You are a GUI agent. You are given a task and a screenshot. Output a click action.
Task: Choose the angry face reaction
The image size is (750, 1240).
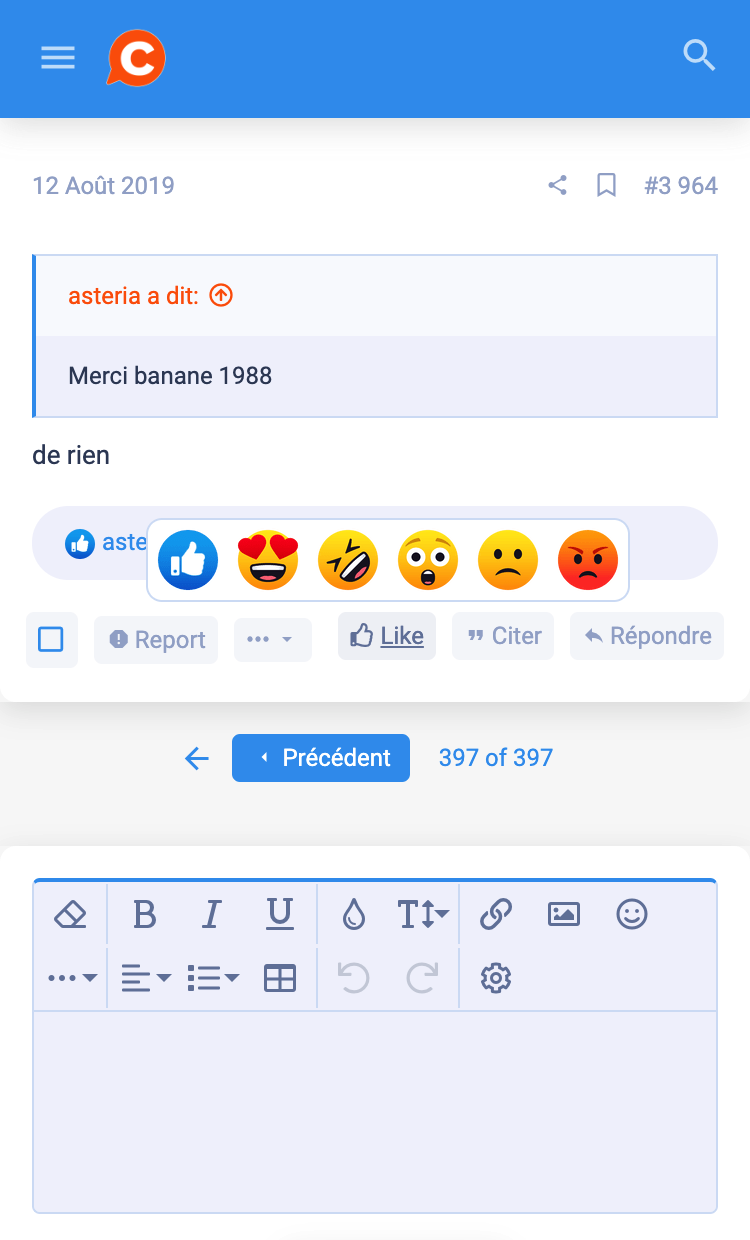[588, 560]
